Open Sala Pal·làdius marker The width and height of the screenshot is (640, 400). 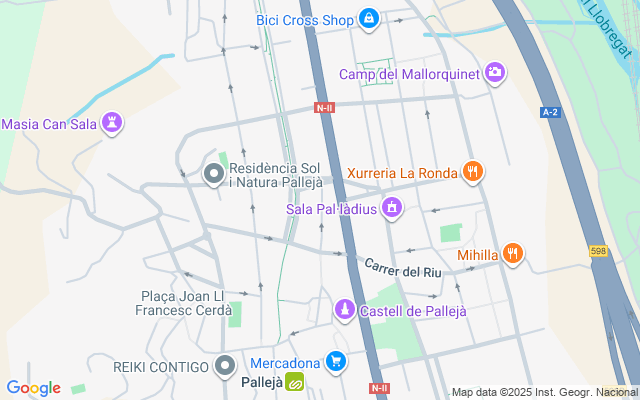(393, 208)
